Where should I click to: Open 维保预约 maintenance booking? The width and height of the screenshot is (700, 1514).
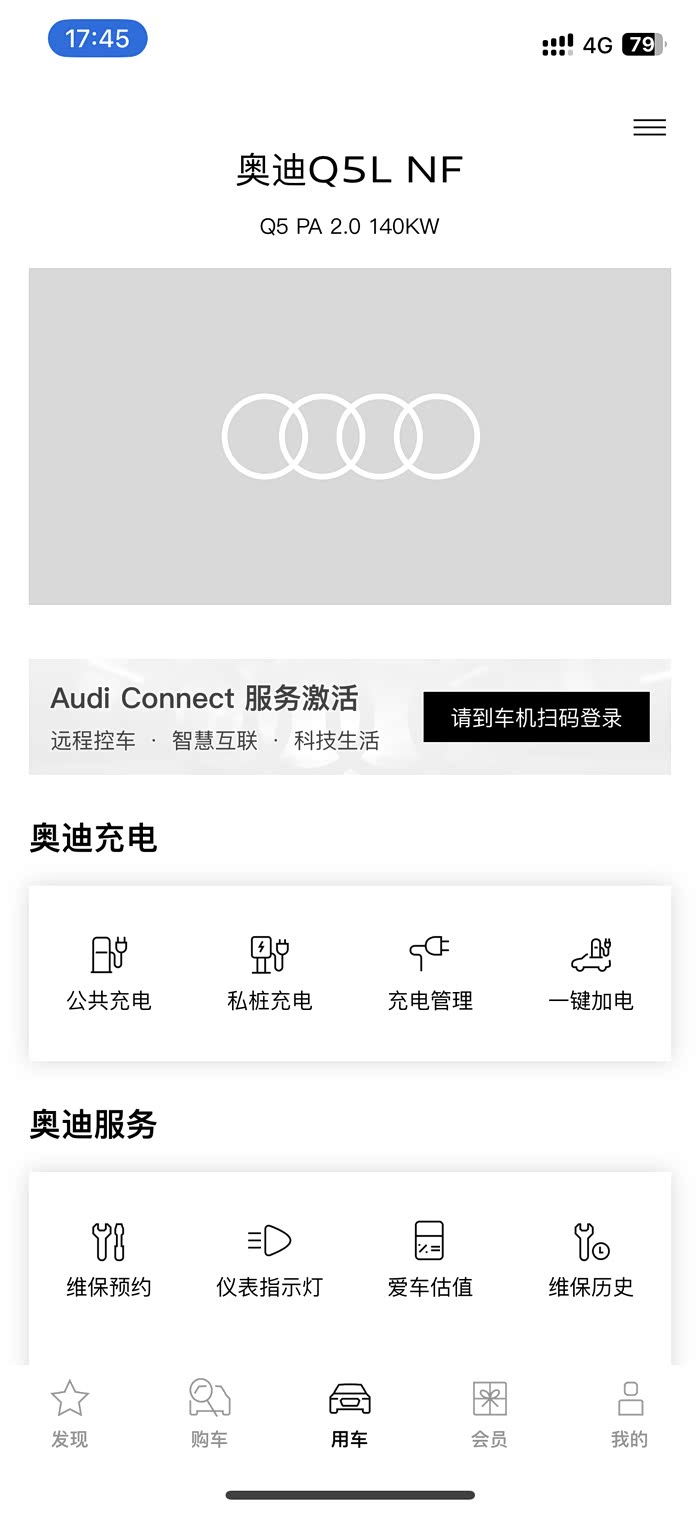pos(109,1260)
